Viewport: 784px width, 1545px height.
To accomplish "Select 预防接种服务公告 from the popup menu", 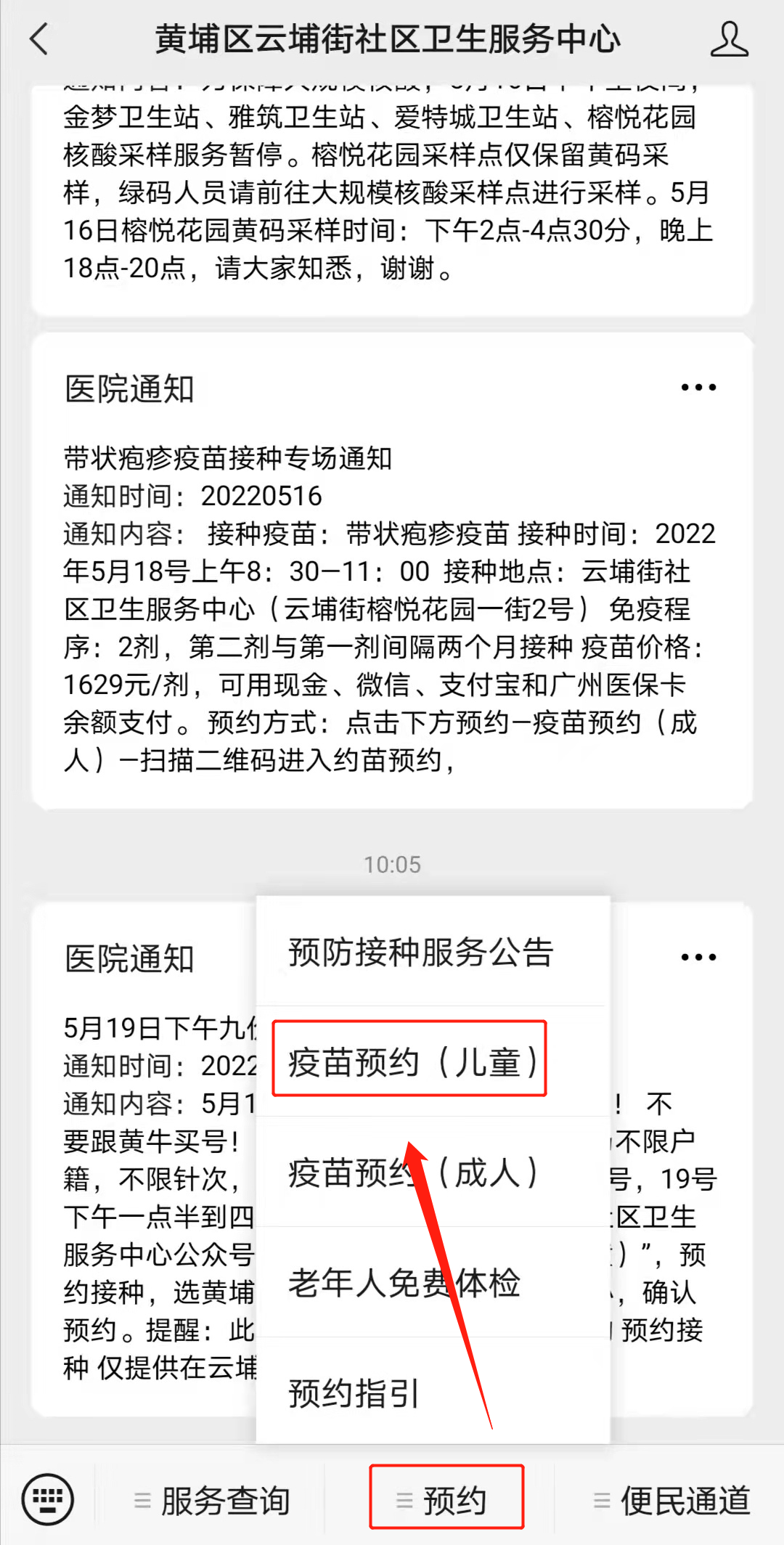I will pyautogui.click(x=421, y=953).
